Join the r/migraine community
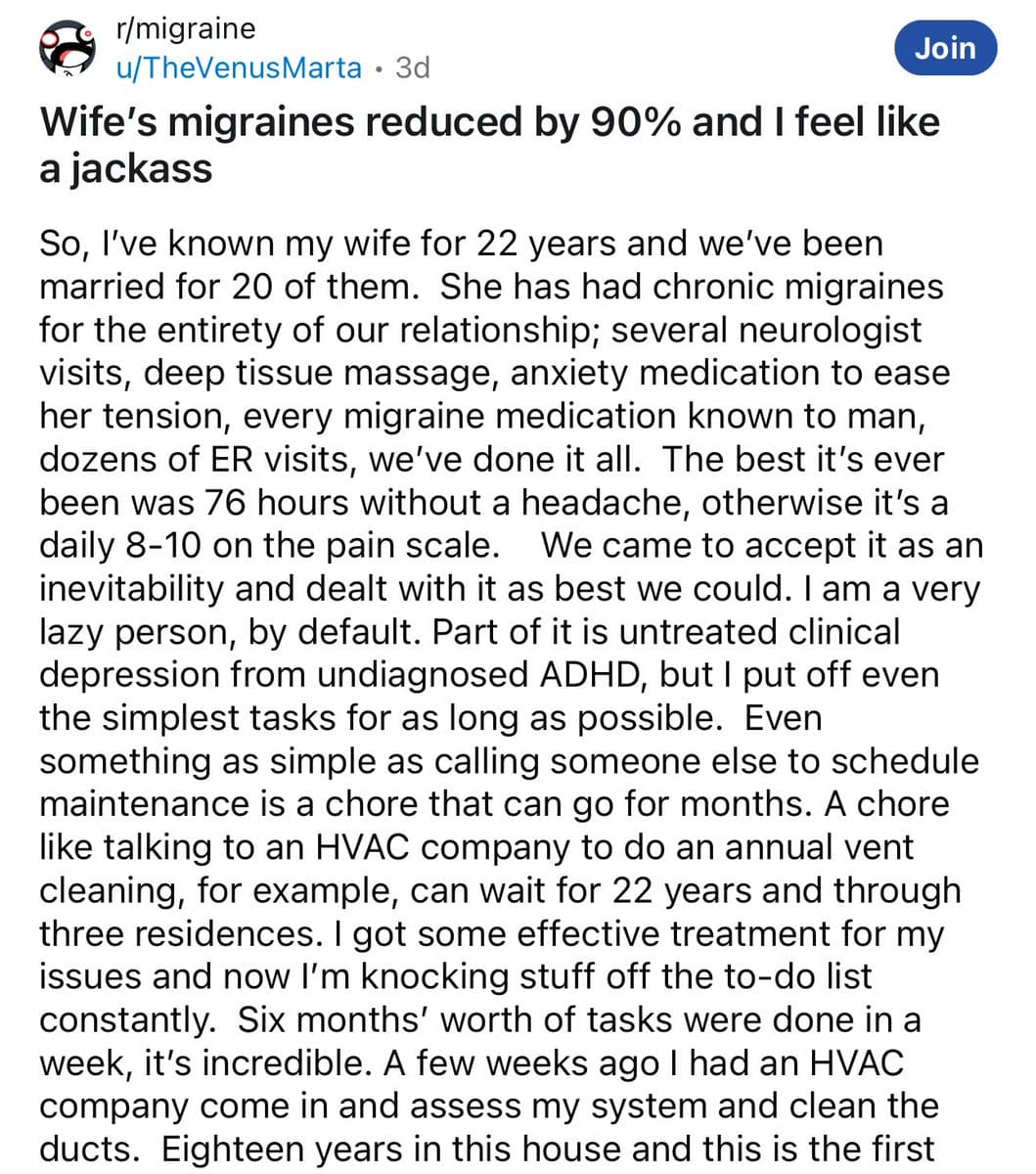The width and height of the screenshot is (1036, 1174). [x=944, y=48]
